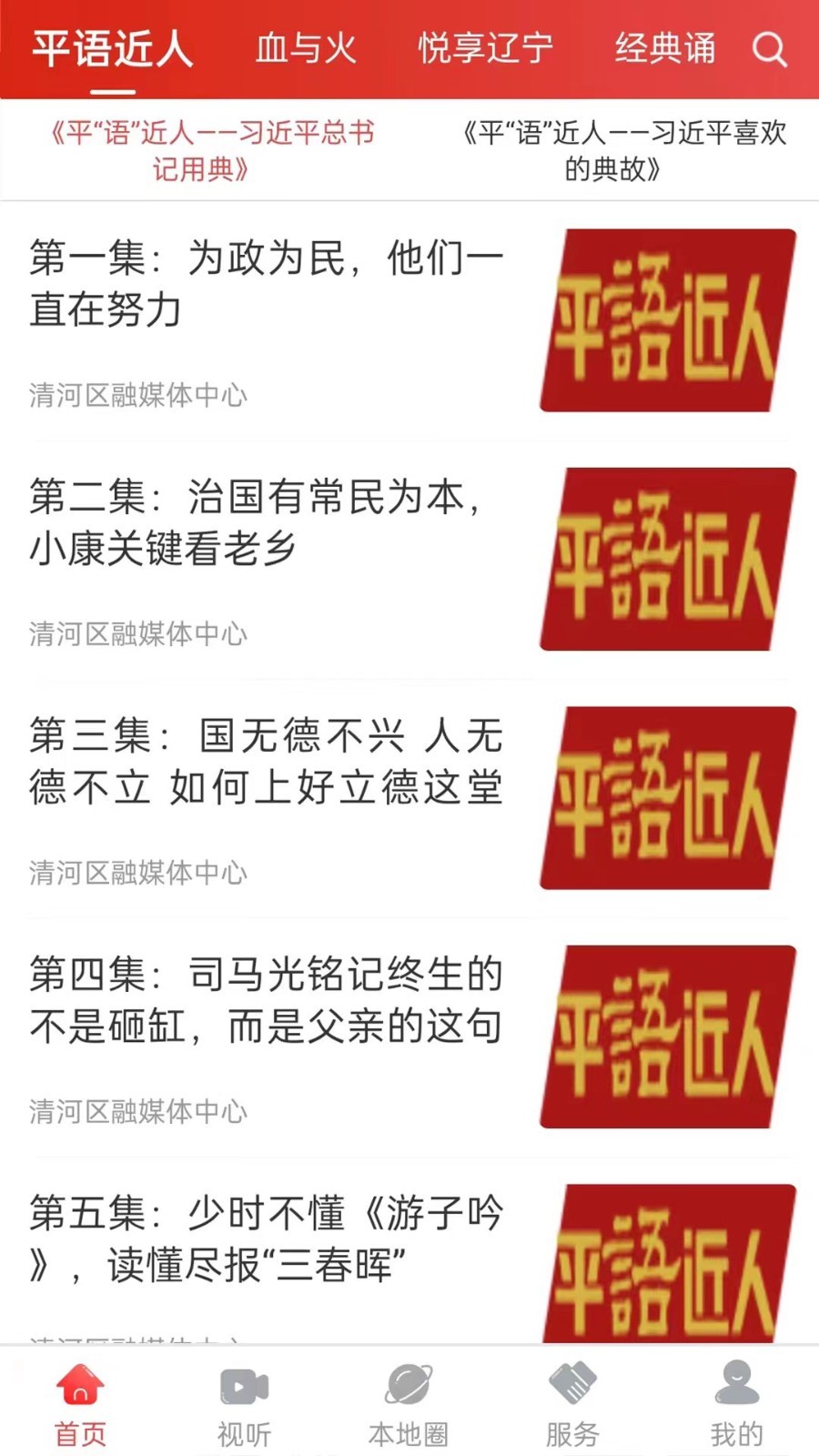Open the 经典诵 tab
This screenshot has height=1456, width=819.
(x=665, y=50)
